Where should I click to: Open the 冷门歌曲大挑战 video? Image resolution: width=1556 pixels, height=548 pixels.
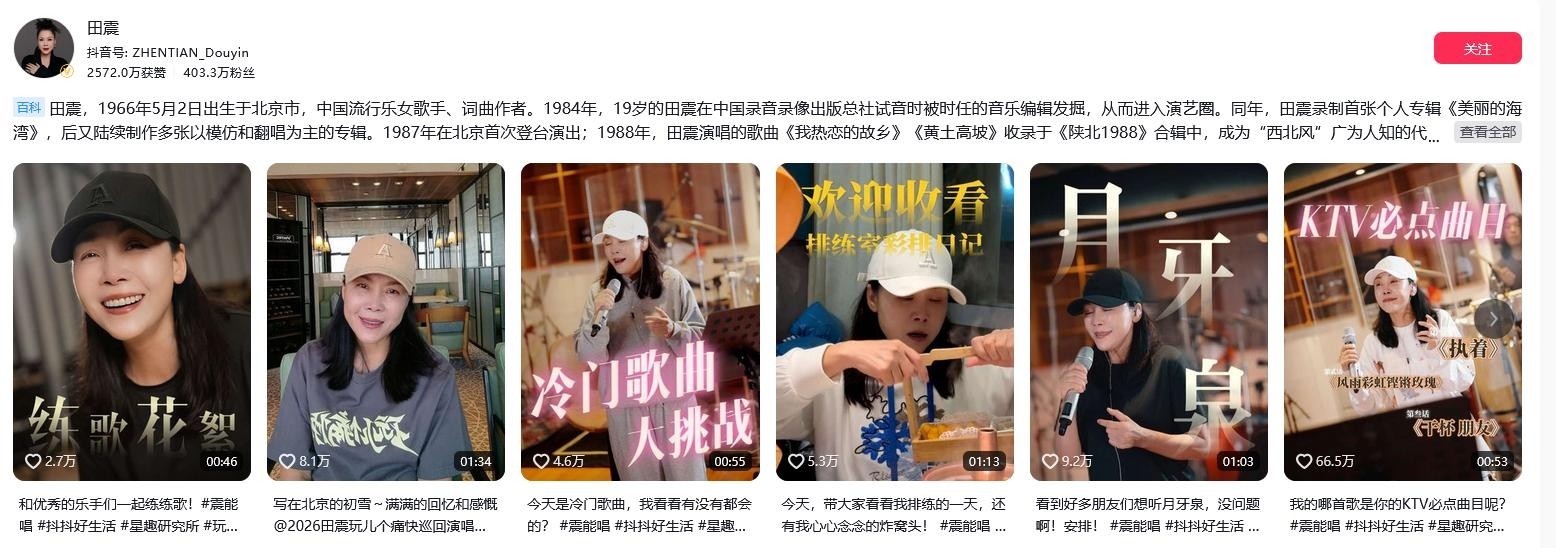coord(640,322)
